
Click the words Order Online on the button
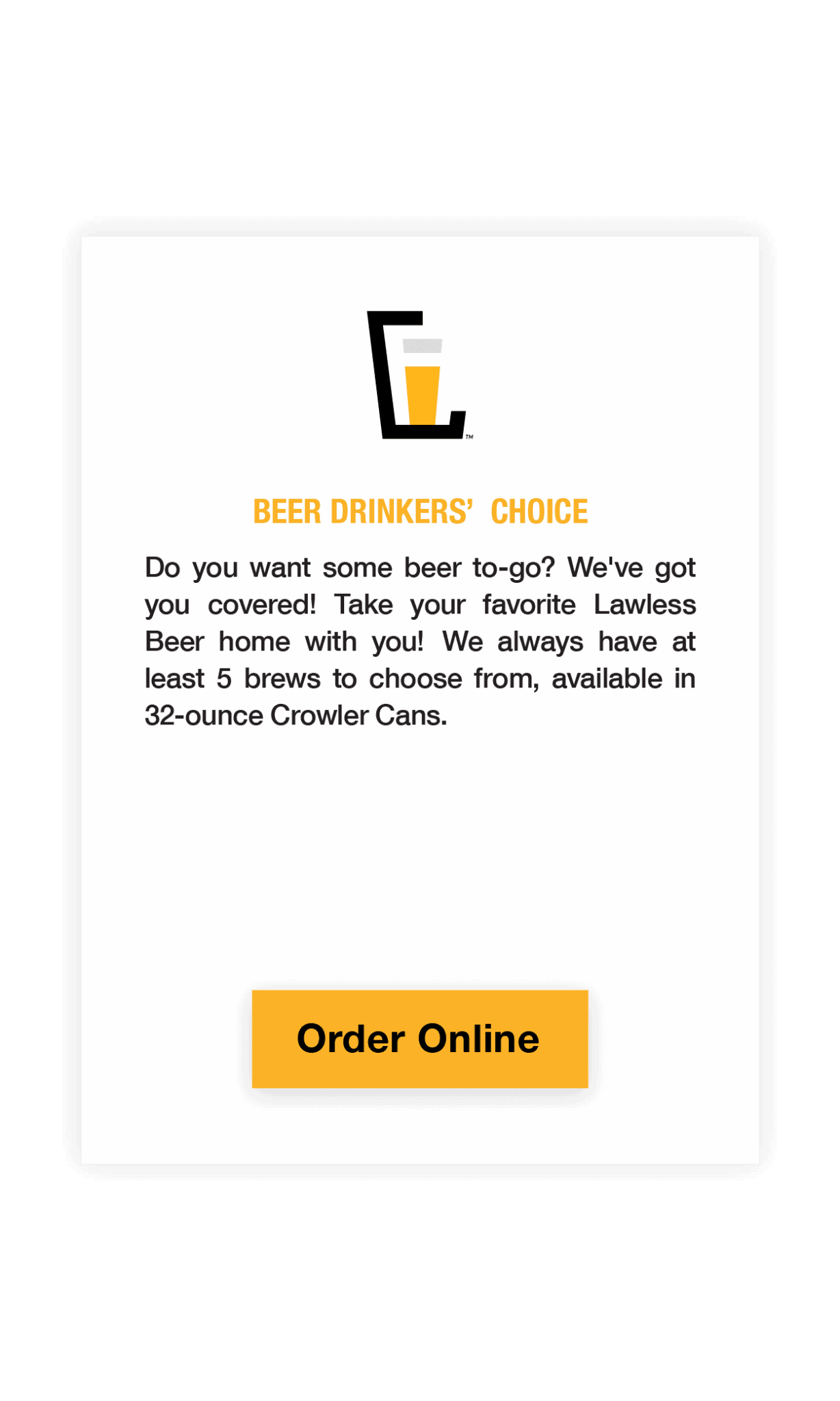pyautogui.click(x=419, y=1038)
